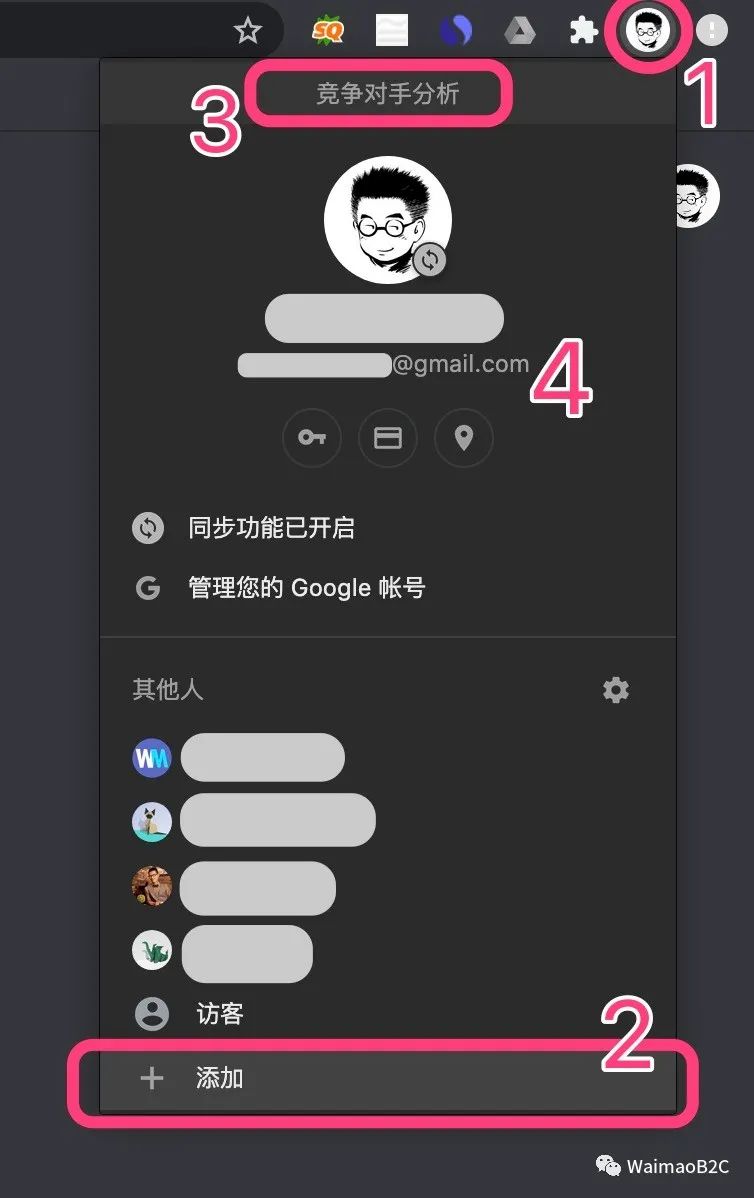Open profile menu via avatar in toolbar
Viewport: 754px width, 1198px height.
[648, 30]
